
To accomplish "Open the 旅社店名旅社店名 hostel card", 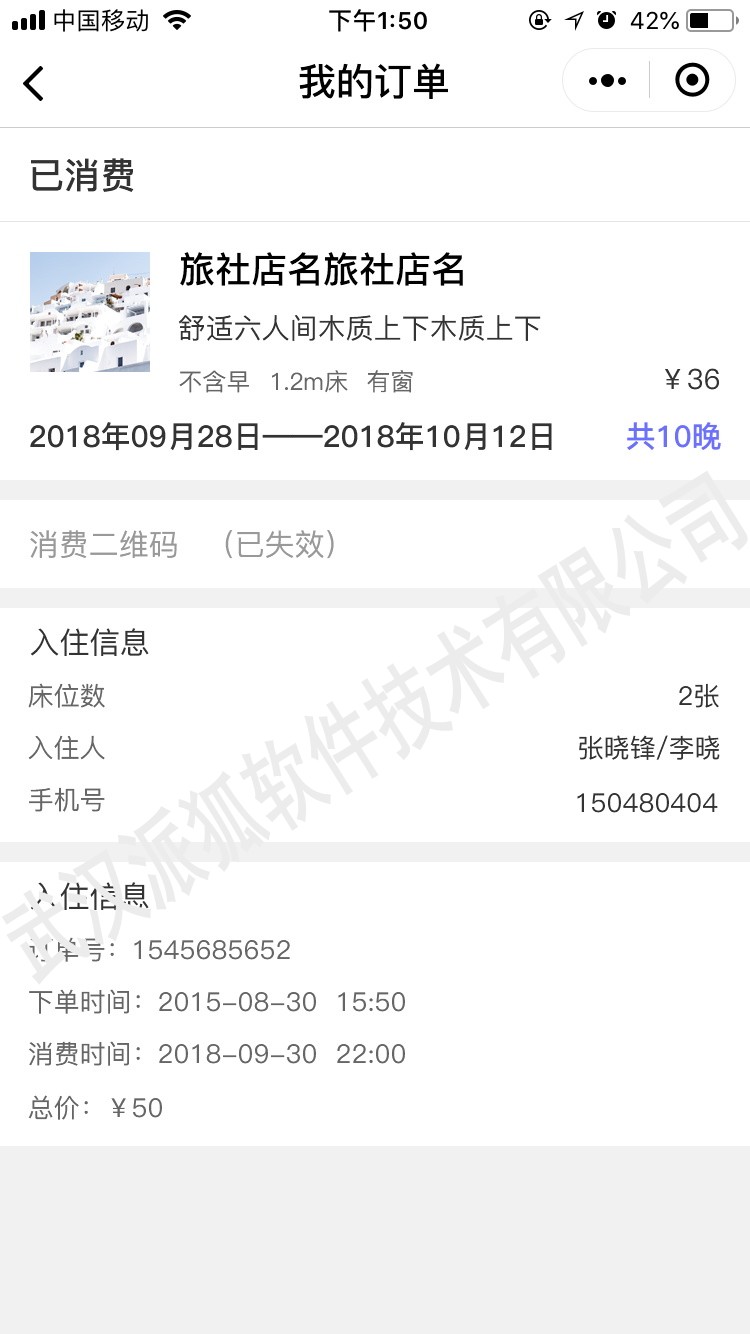I will click(375, 352).
